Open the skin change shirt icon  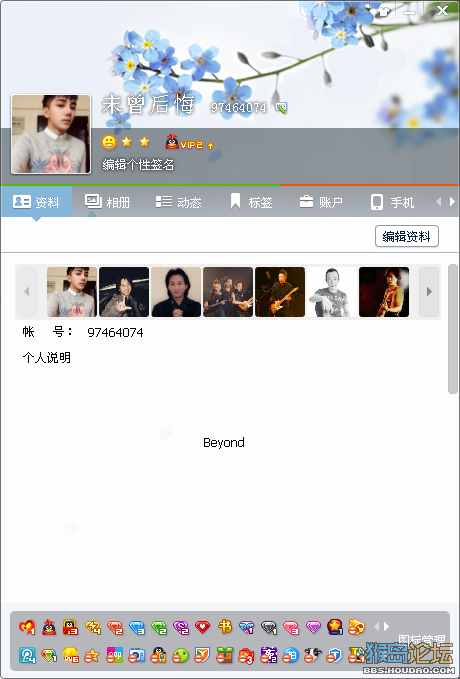[383, 11]
